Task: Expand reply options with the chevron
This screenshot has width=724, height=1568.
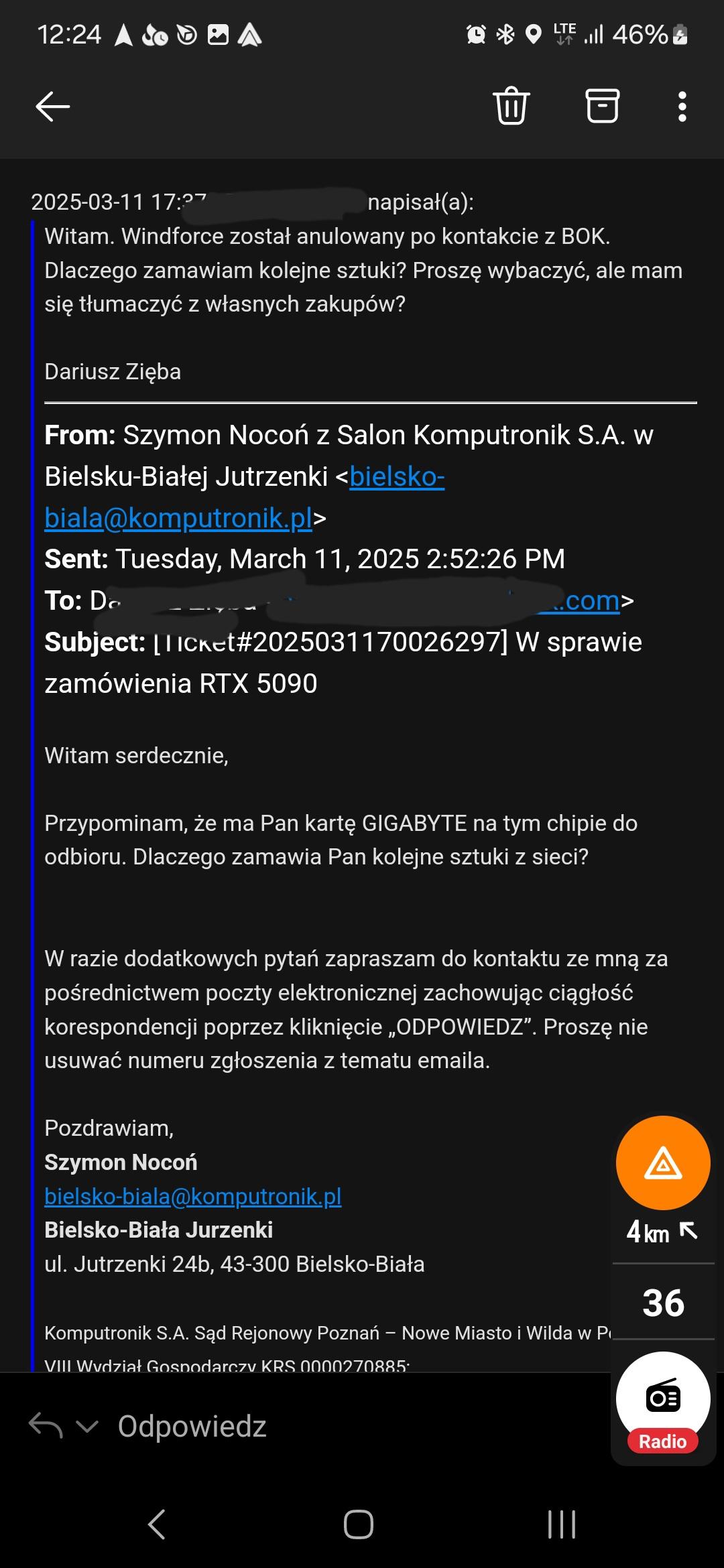Action: 87,1426
